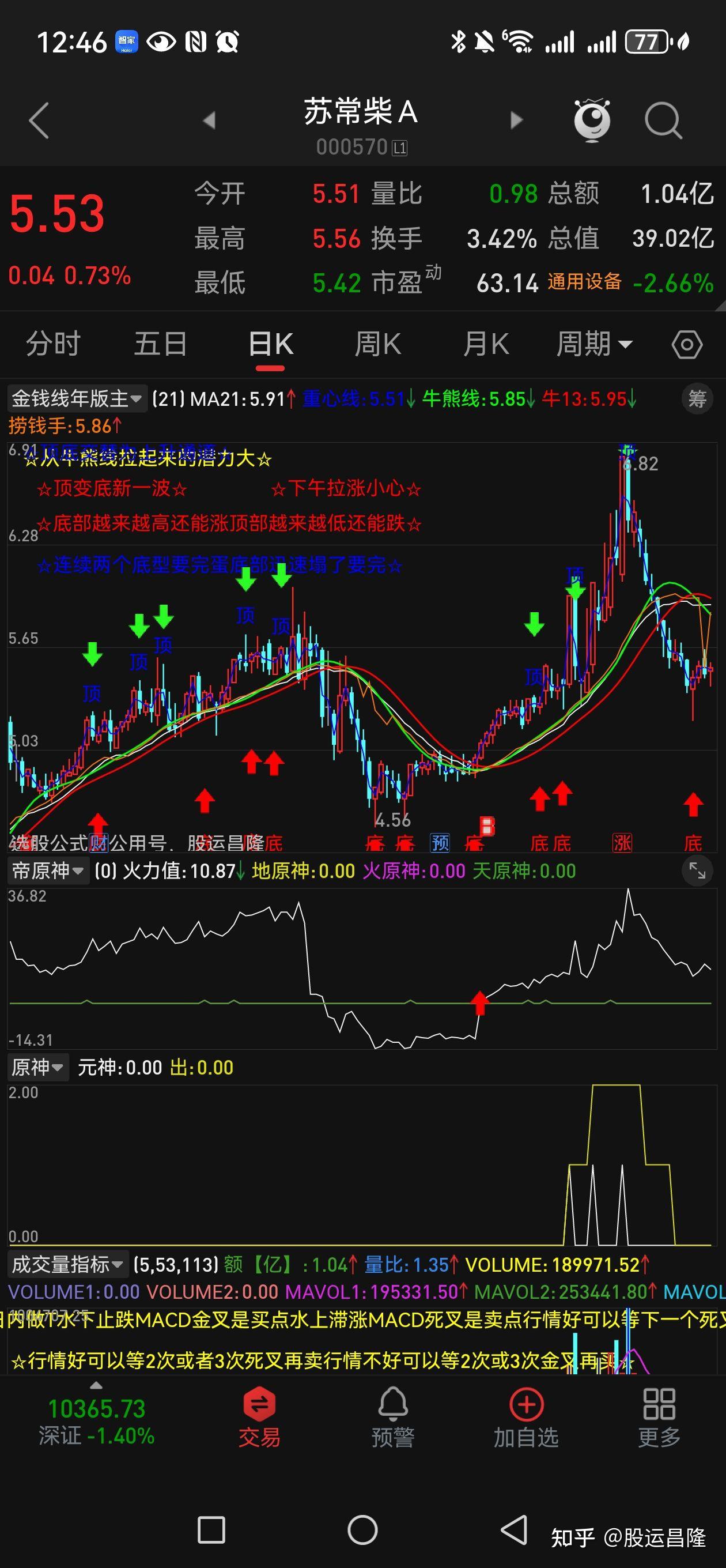The image size is (726, 1568).
Task: Select the 周K chart tab
Action: [377, 344]
